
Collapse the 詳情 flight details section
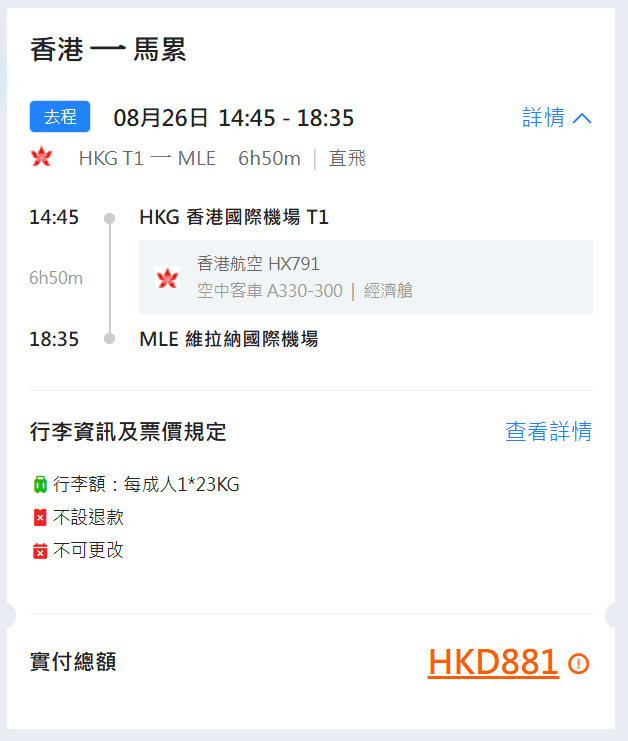click(557, 118)
